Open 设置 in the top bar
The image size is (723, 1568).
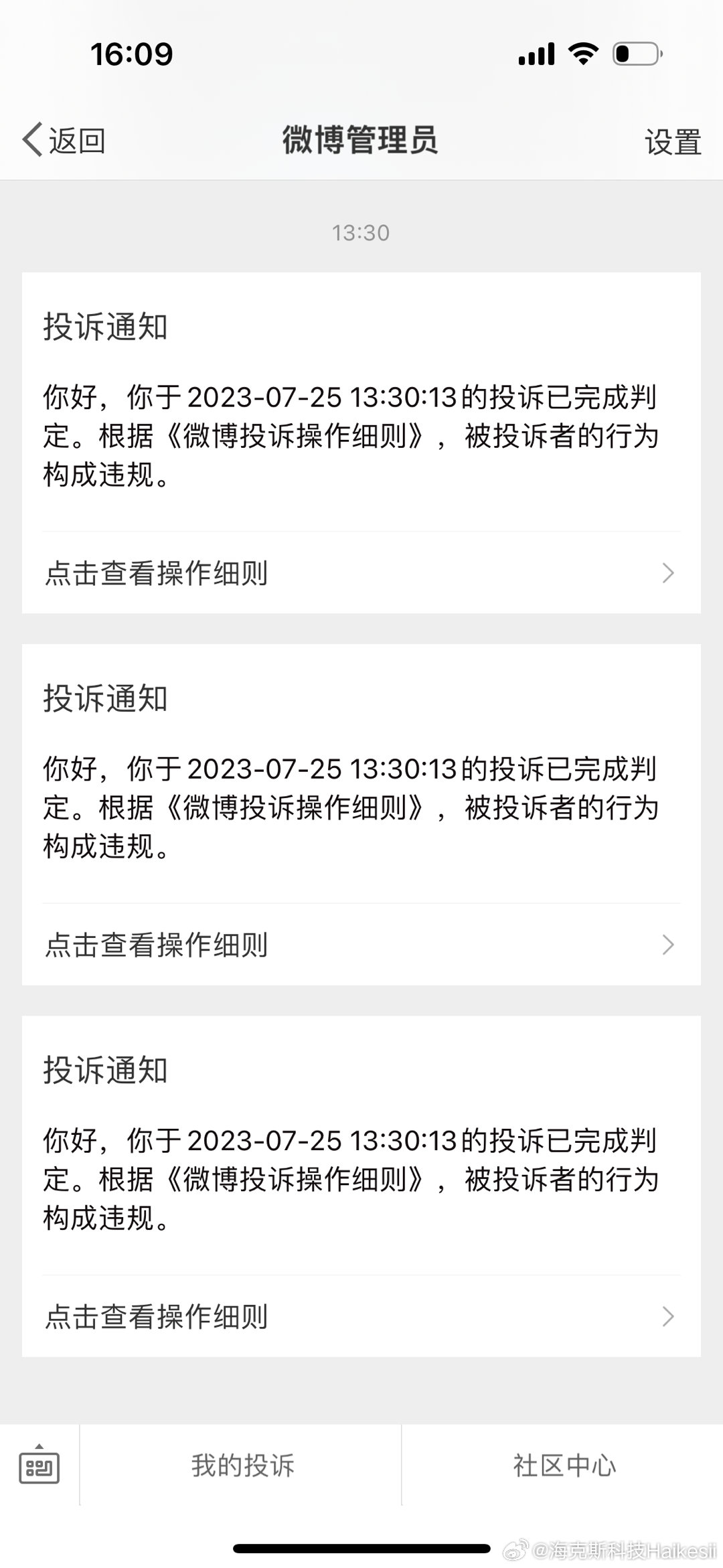tap(673, 142)
